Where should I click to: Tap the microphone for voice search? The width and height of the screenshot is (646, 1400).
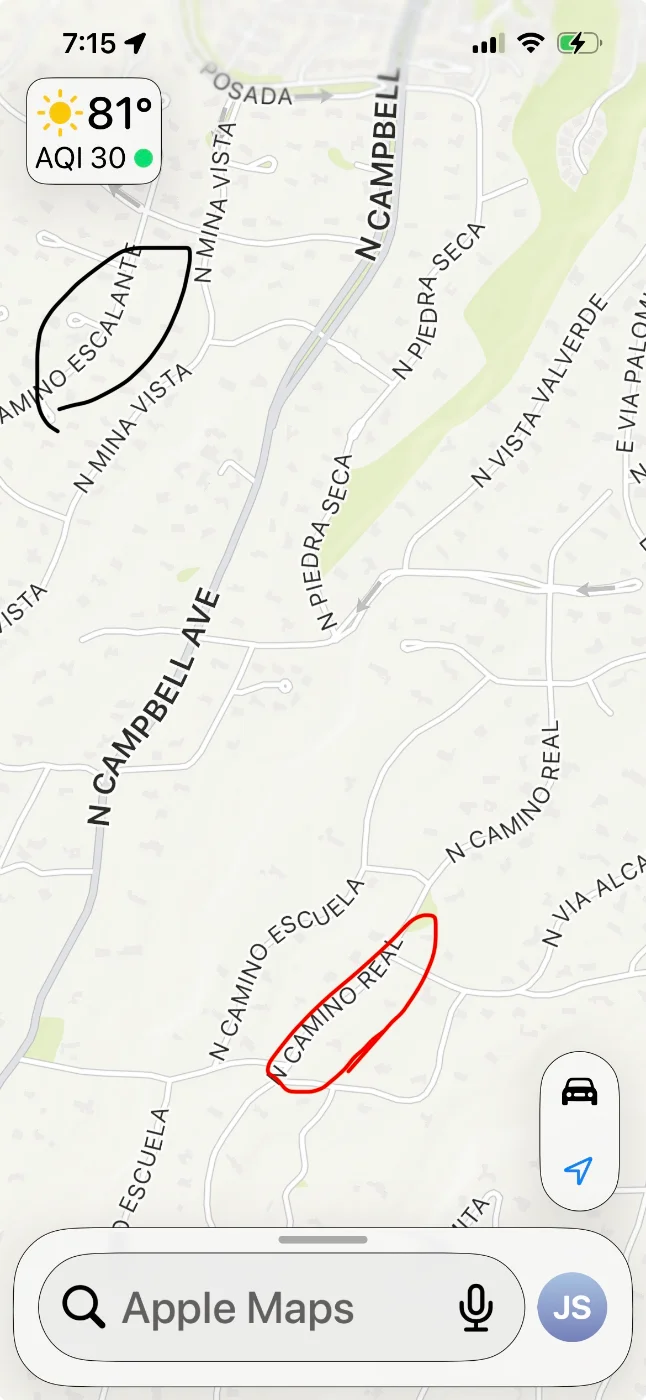[x=477, y=1307]
